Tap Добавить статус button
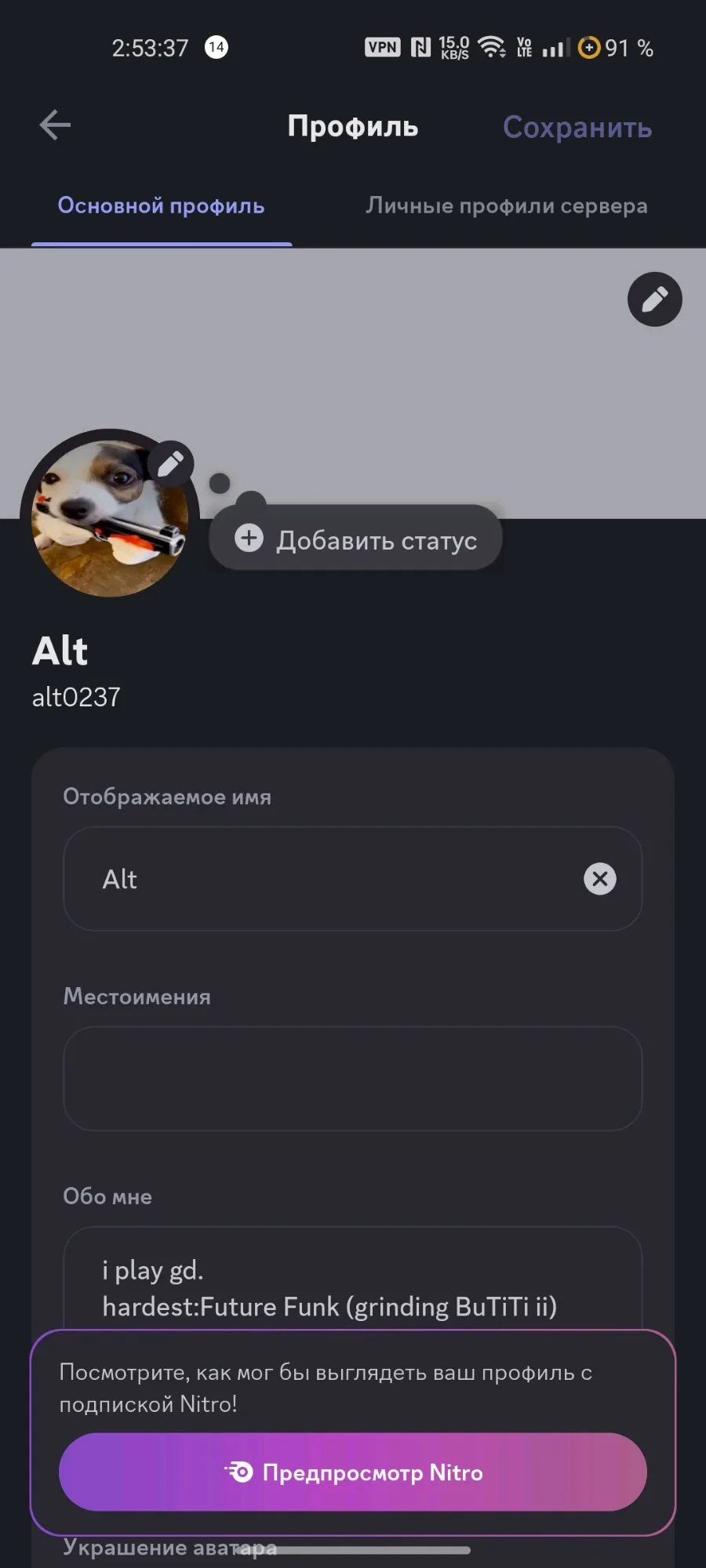Screen dimensions: 706x1568 click(x=355, y=539)
